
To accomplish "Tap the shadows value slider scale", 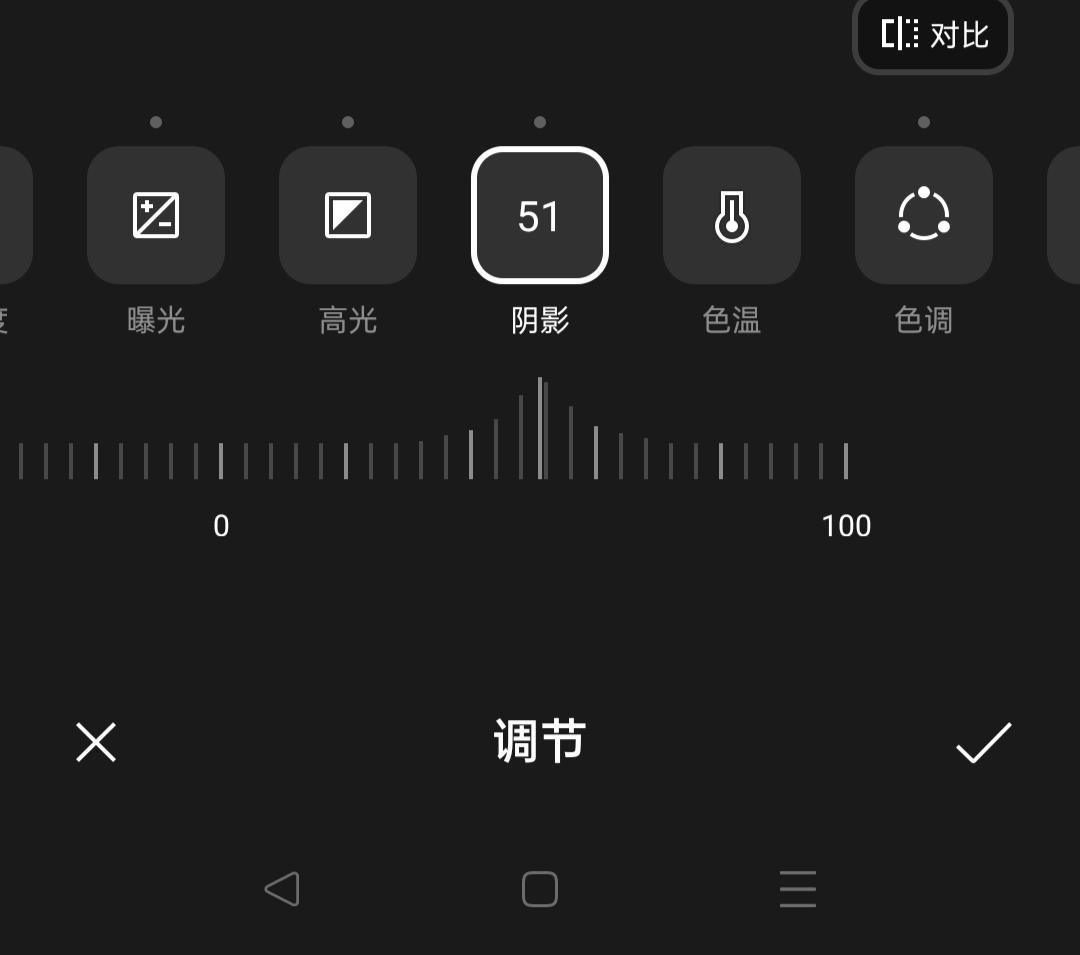I will pyautogui.click(x=540, y=440).
